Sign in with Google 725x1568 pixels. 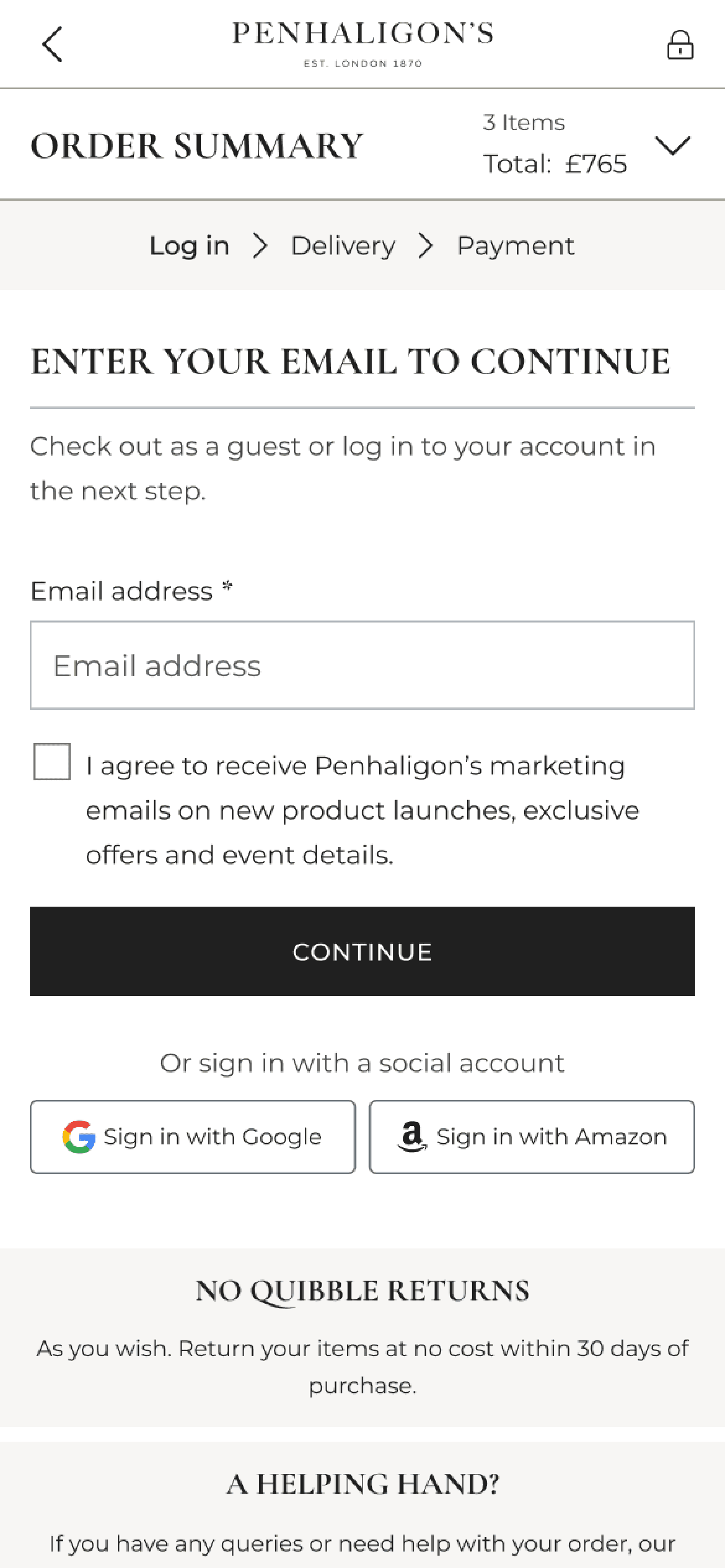click(x=193, y=1137)
